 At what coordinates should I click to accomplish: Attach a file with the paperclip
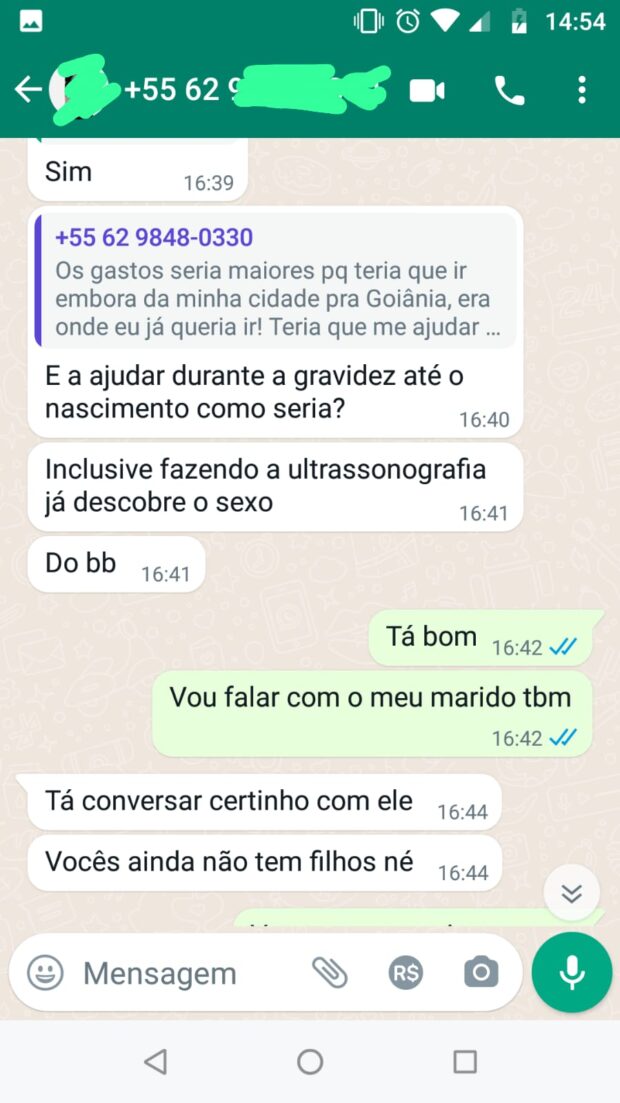(x=329, y=972)
